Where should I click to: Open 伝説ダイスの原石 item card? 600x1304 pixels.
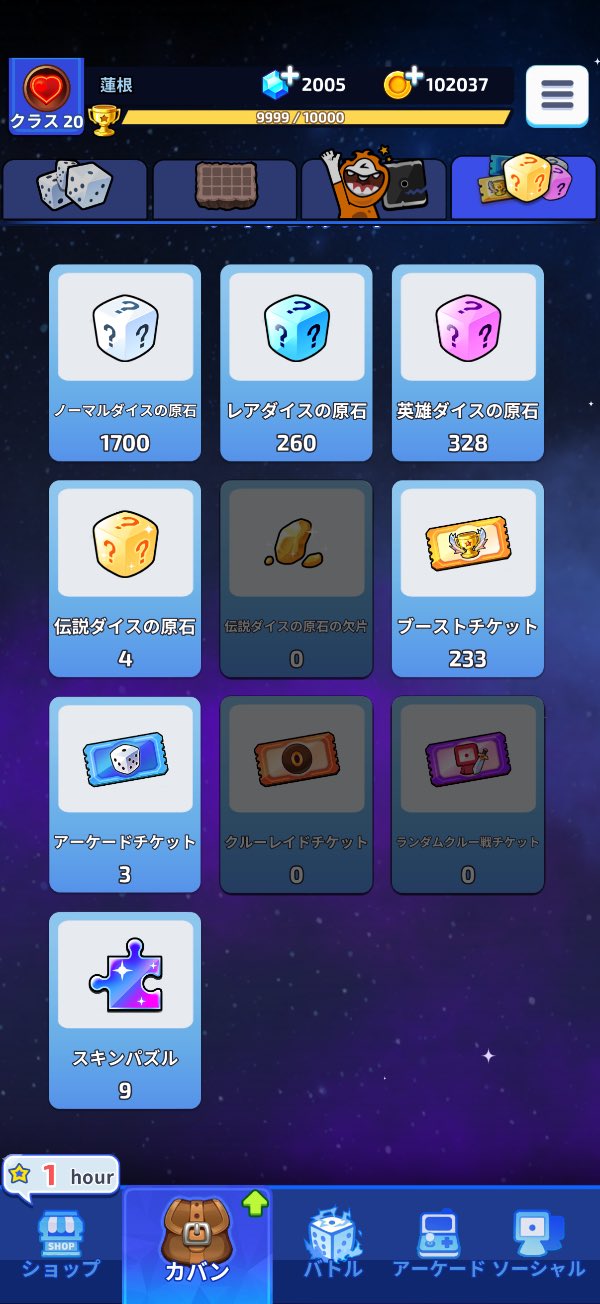[125, 578]
